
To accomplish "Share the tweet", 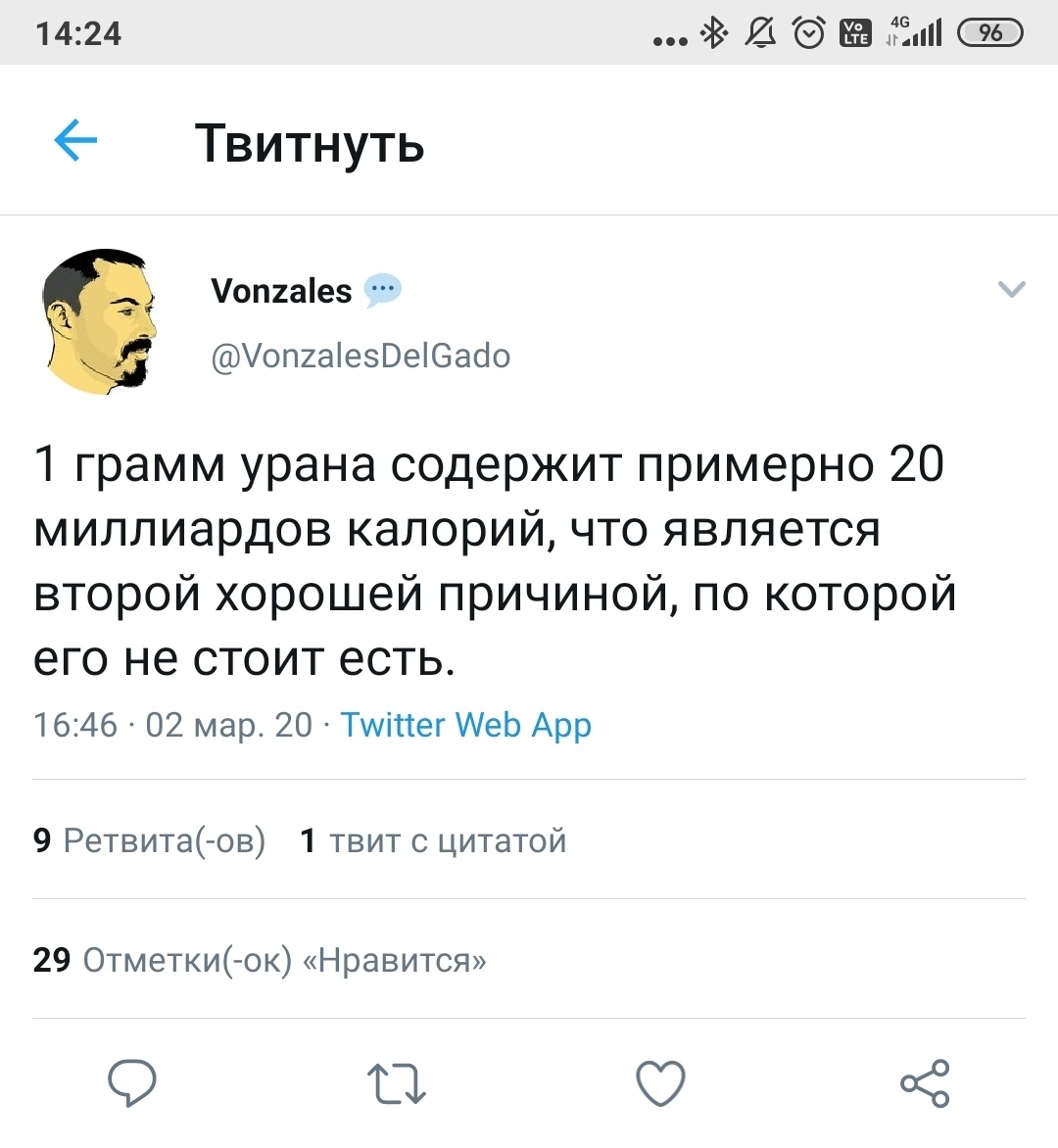I will tap(925, 1083).
